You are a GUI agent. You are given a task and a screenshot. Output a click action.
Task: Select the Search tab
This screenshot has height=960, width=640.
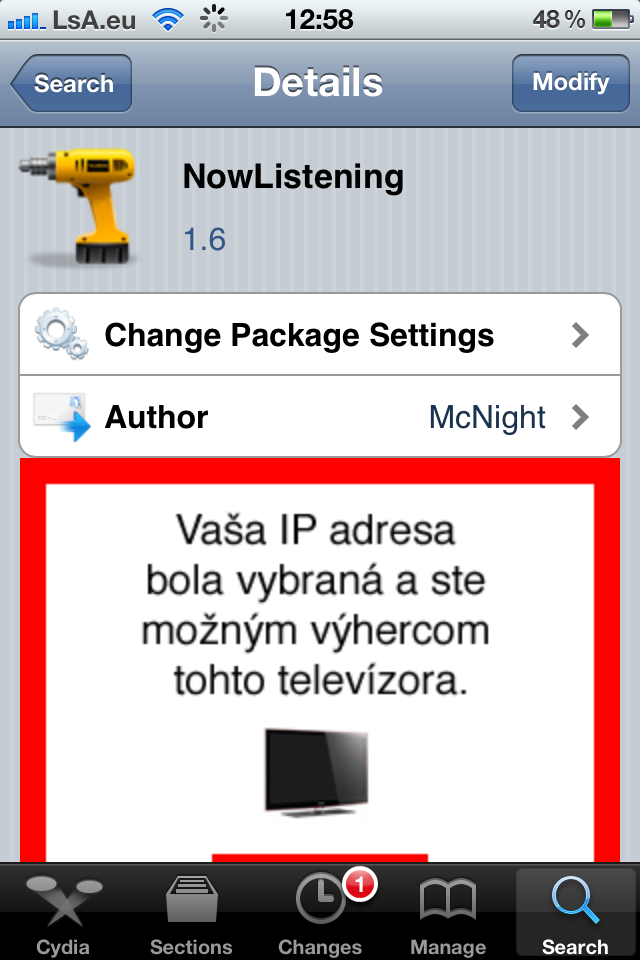pyautogui.click(x=575, y=912)
